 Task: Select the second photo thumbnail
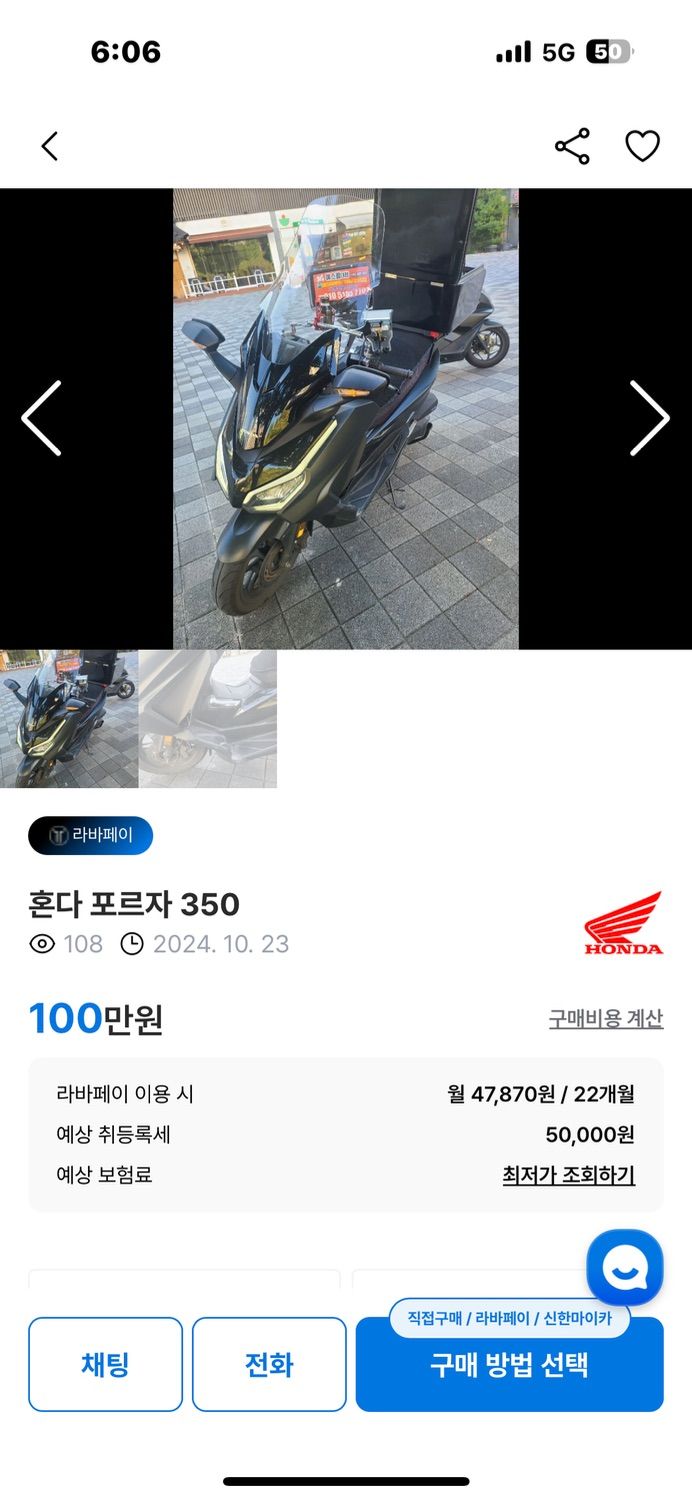pos(208,719)
